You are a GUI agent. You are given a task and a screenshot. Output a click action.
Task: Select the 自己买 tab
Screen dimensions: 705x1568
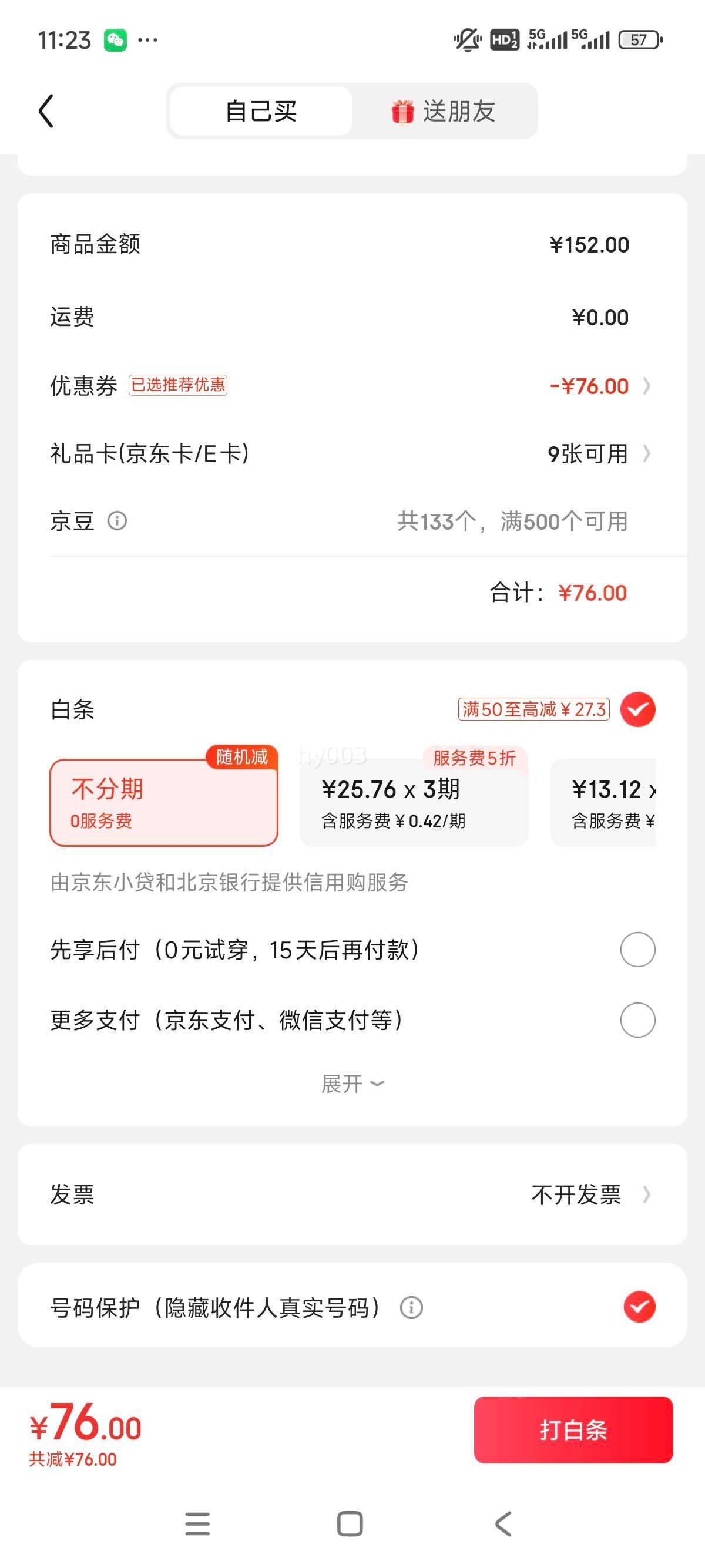261,112
